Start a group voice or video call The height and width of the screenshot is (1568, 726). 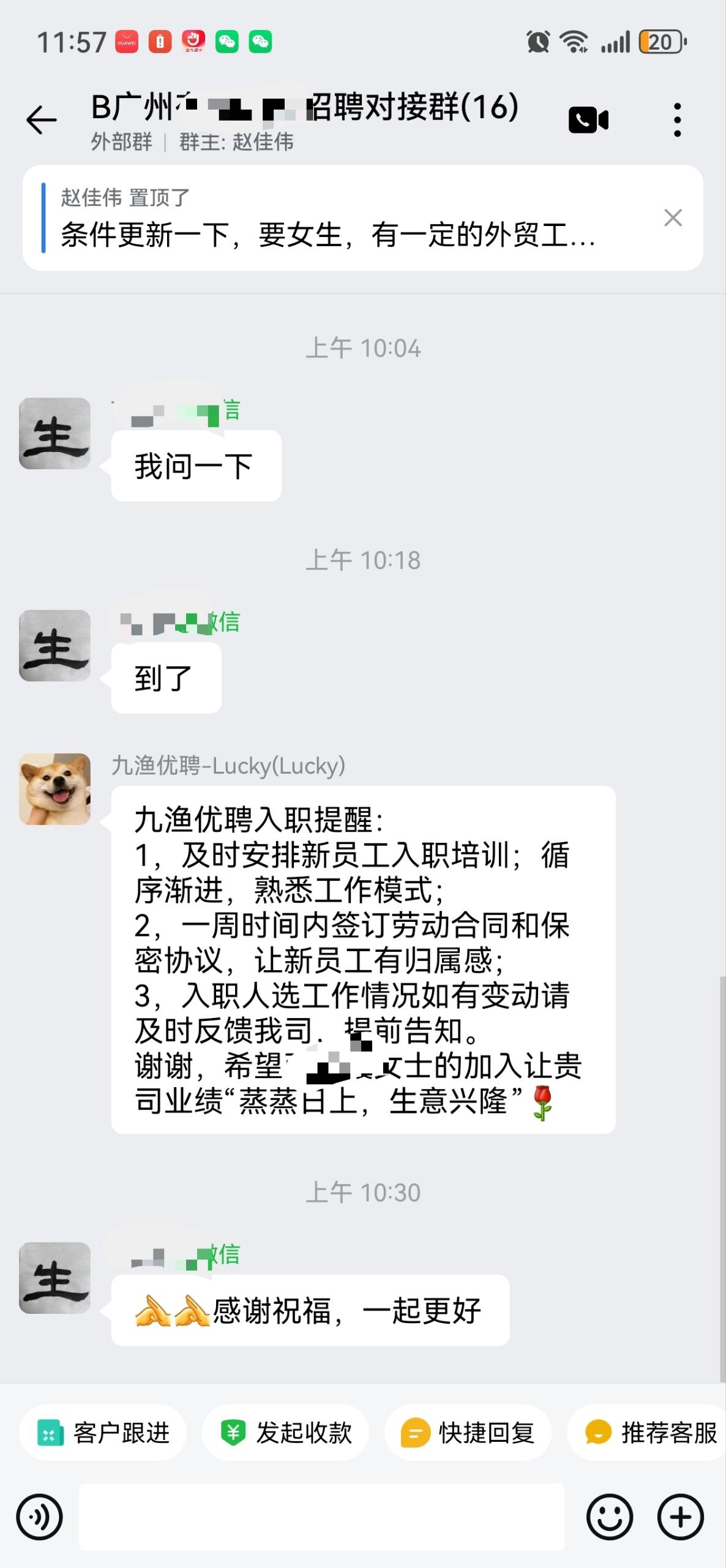(x=588, y=119)
